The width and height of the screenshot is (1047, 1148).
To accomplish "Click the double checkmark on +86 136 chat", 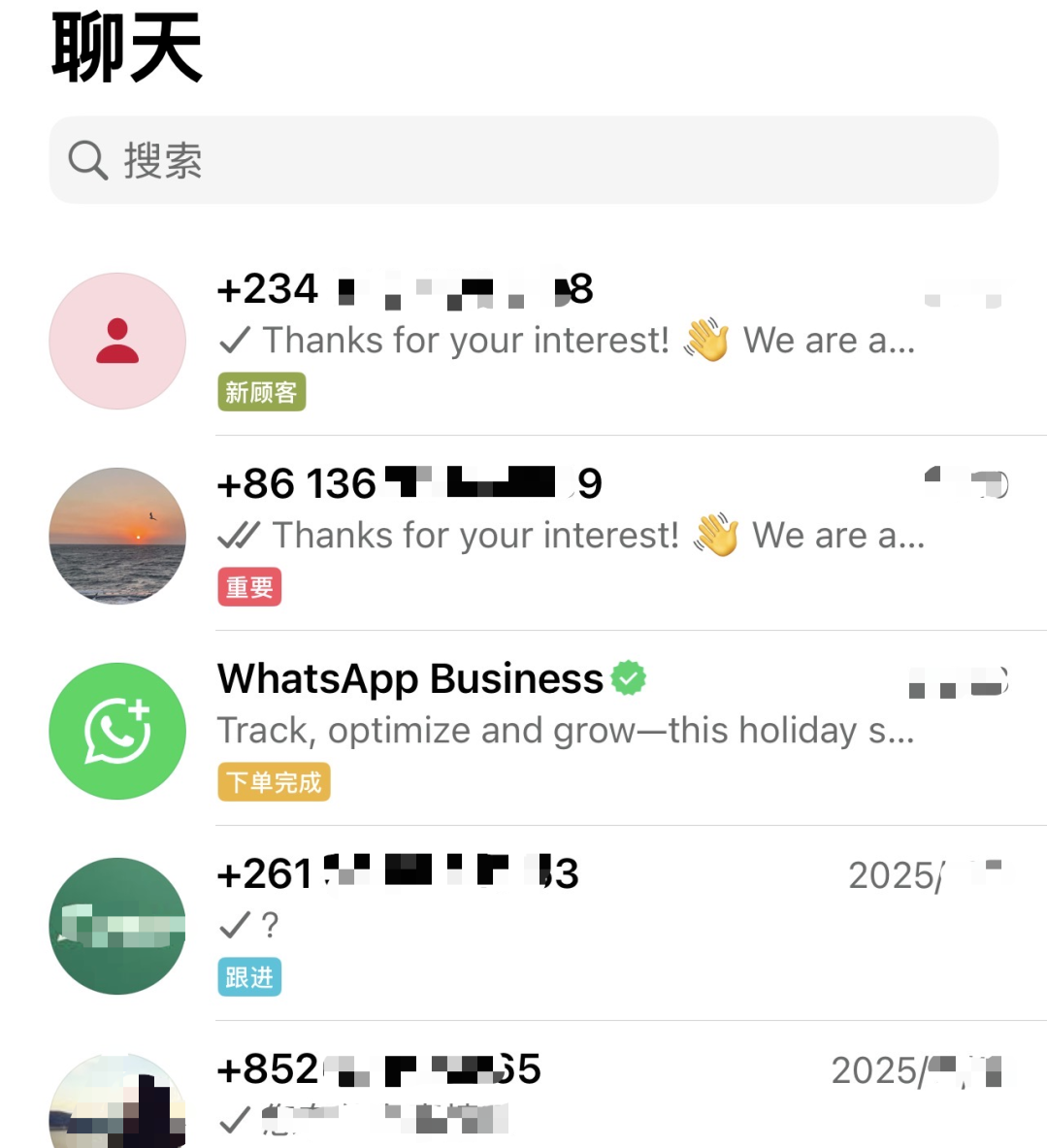I will [x=237, y=535].
